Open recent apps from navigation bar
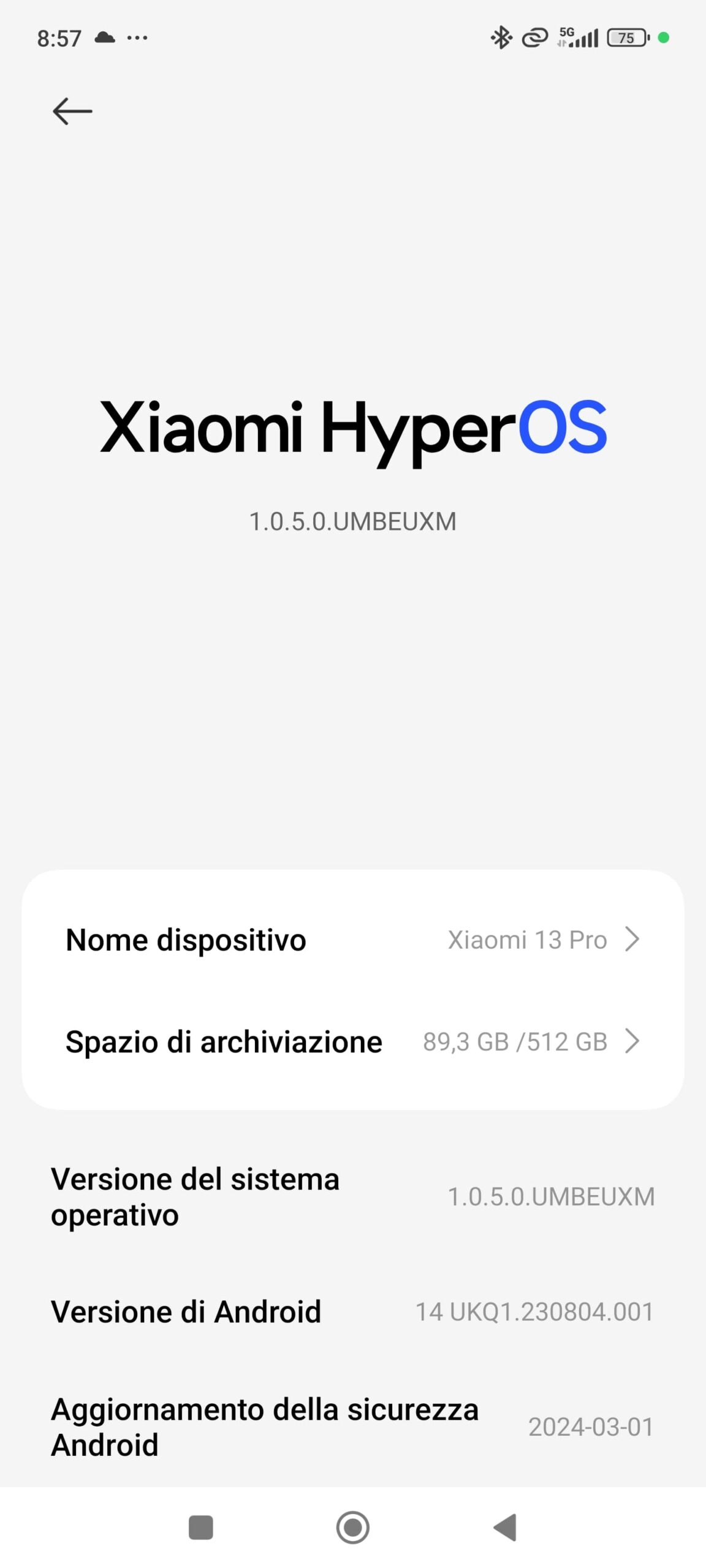 point(201,1528)
